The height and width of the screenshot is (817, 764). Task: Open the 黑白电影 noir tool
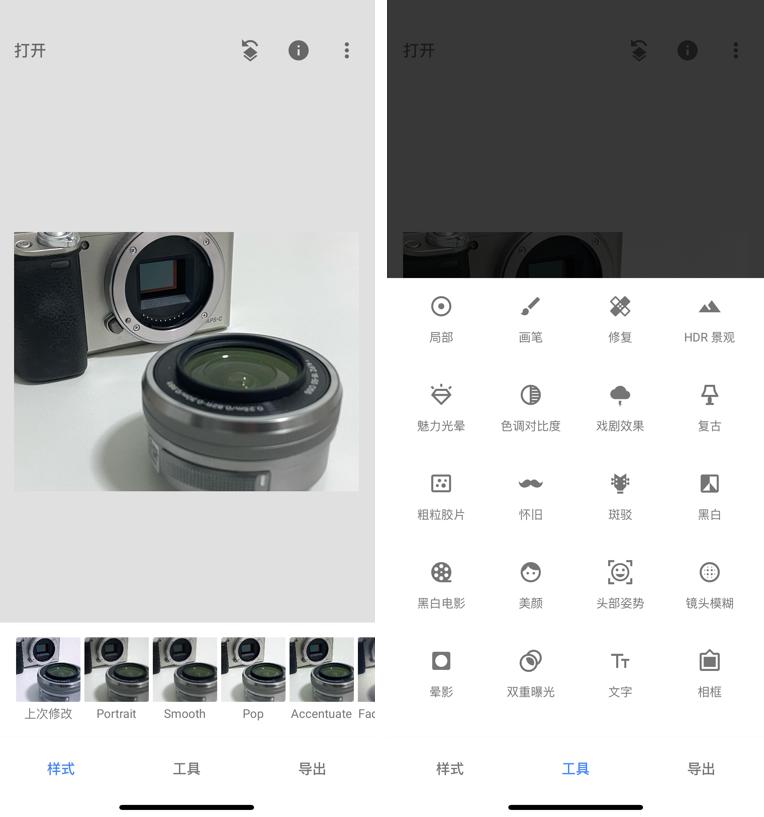click(441, 585)
